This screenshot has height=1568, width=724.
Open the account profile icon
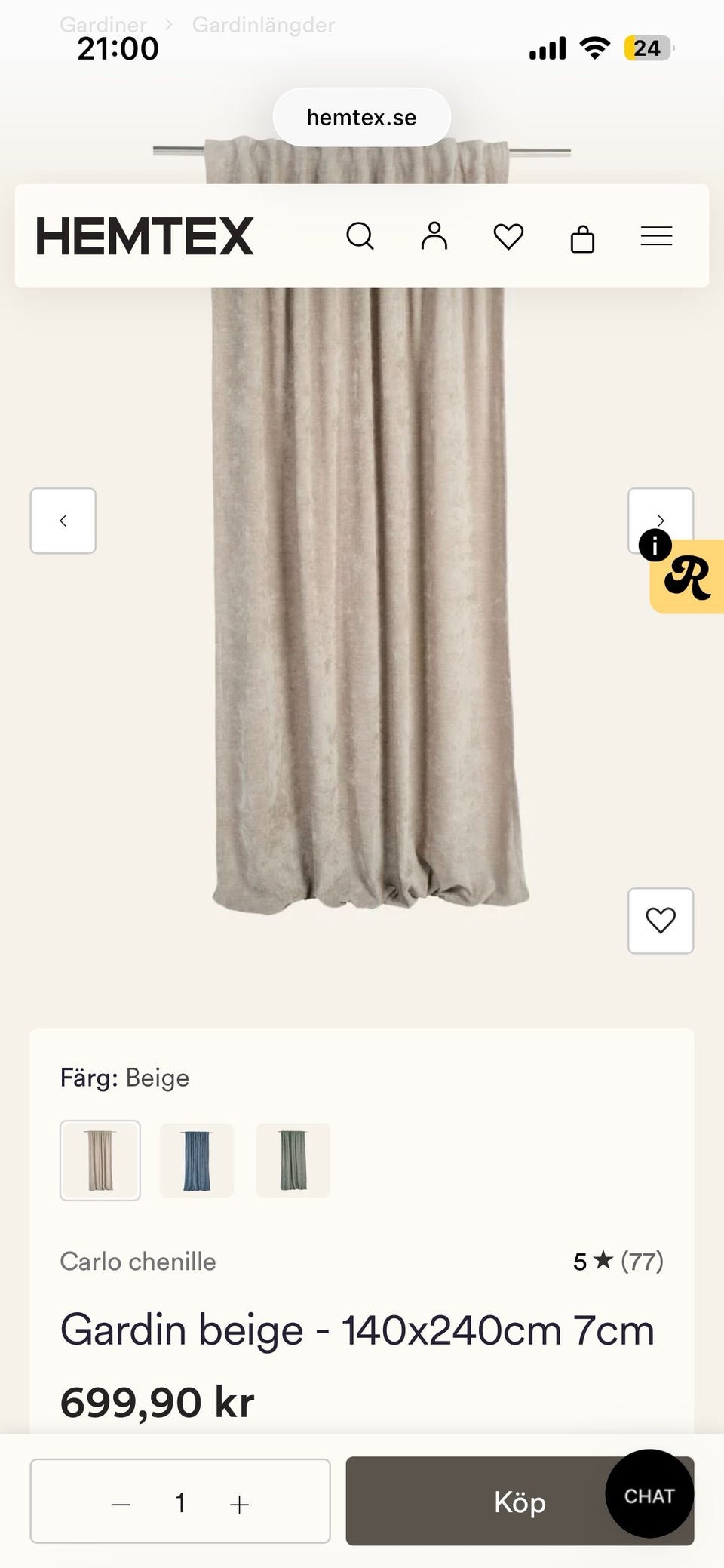tap(434, 235)
